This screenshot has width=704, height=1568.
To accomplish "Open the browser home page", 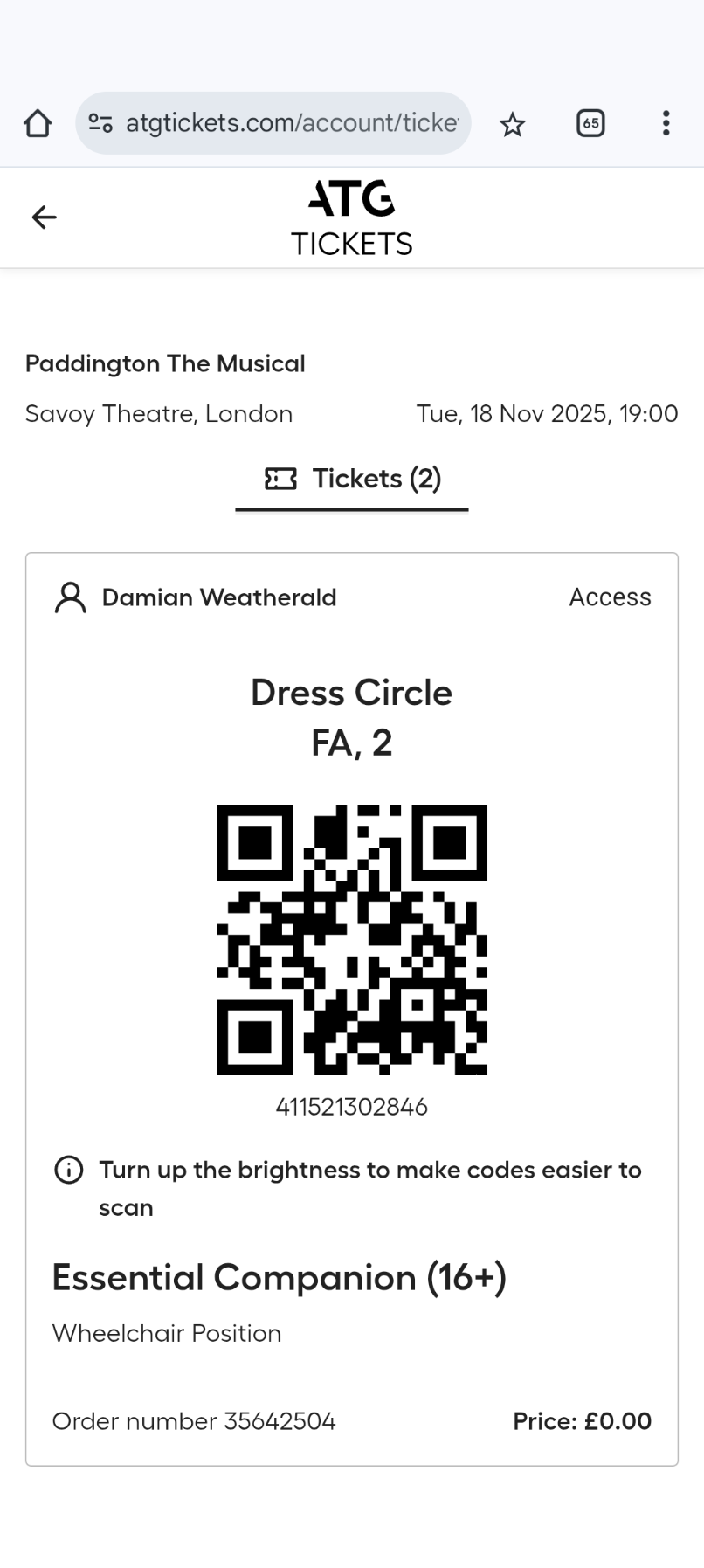I will 38,123.
